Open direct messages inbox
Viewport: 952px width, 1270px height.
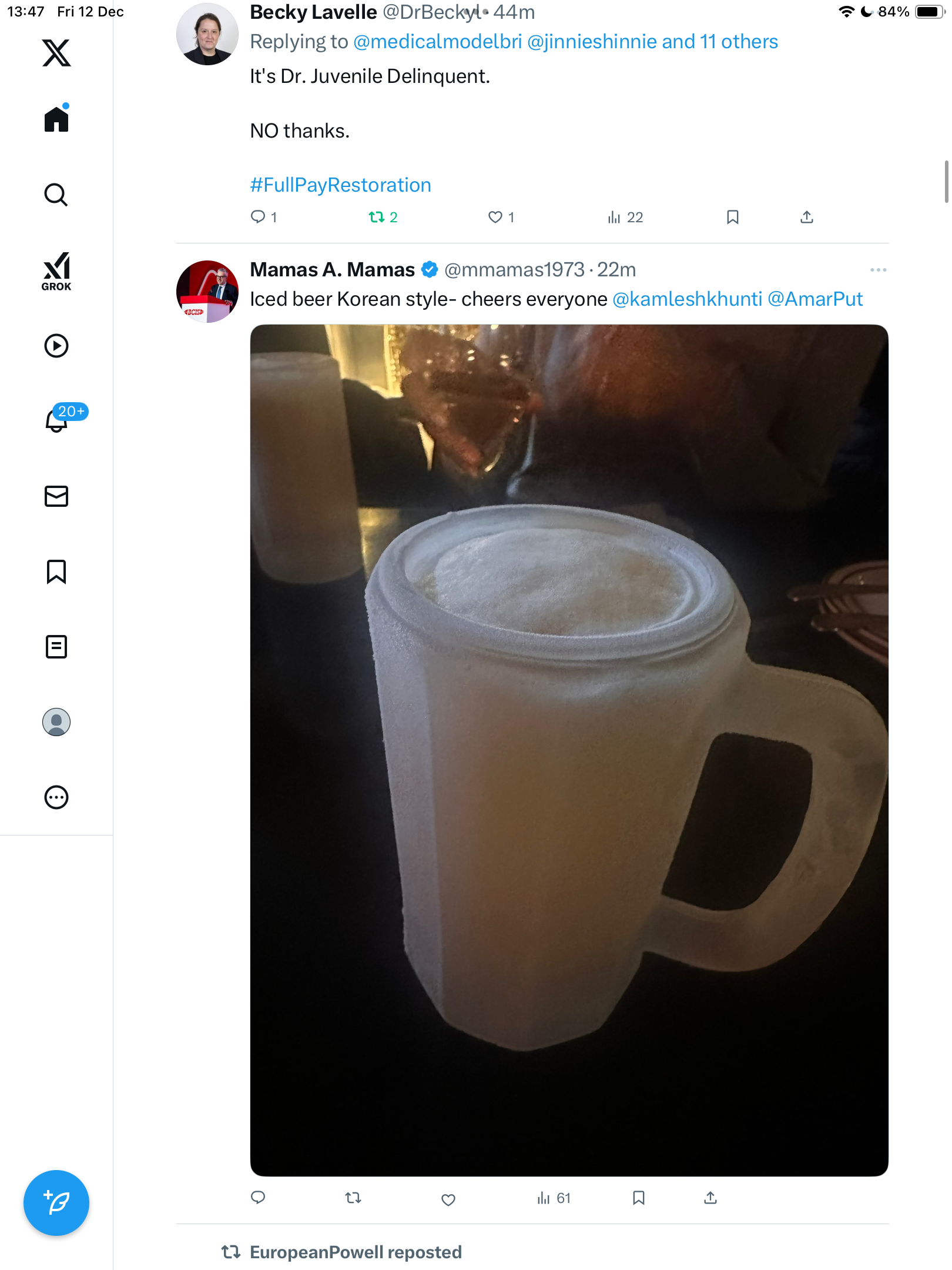(56, 496)
